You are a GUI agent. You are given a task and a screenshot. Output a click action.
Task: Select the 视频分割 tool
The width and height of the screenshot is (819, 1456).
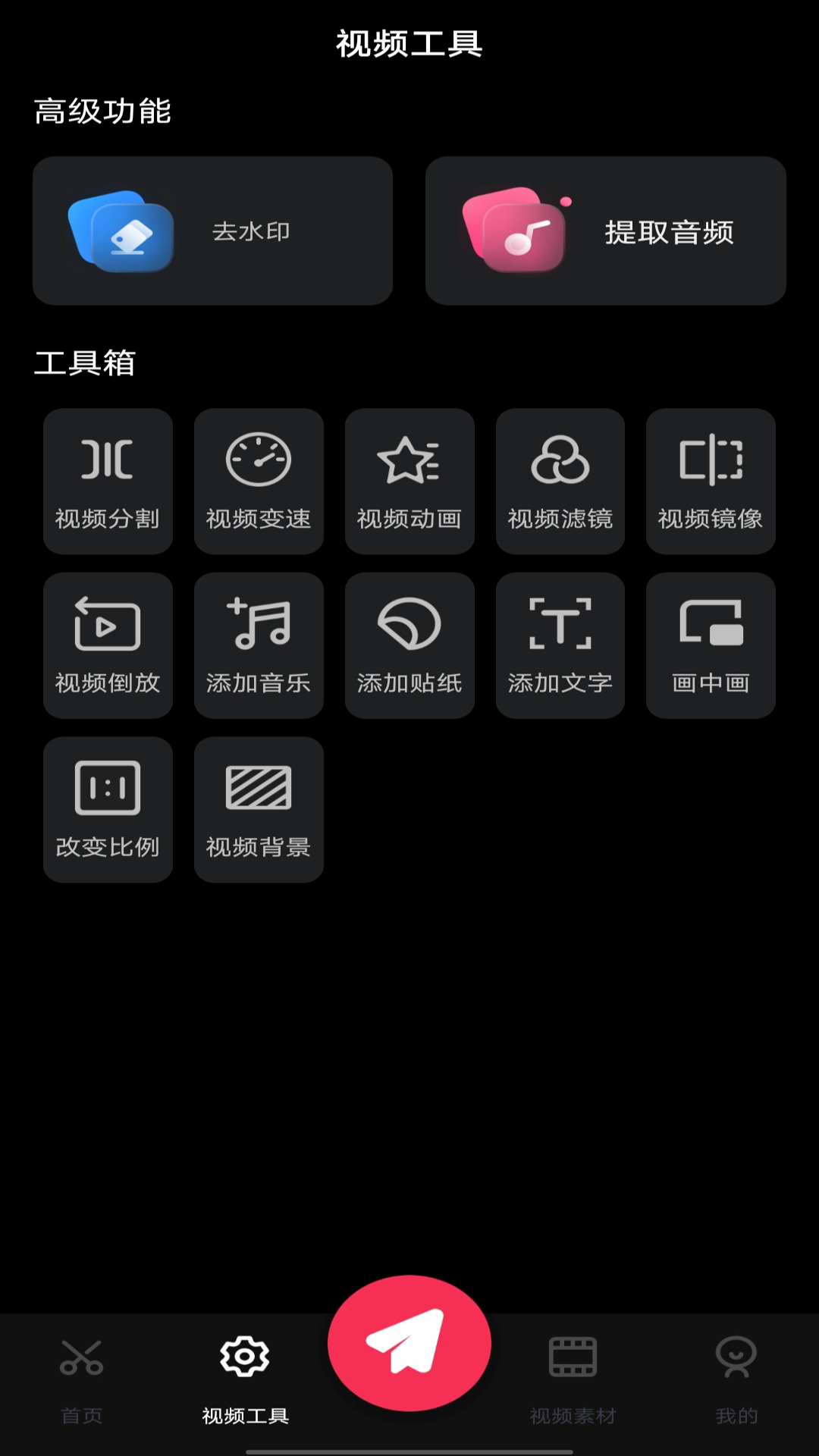[x=108, y=482]
